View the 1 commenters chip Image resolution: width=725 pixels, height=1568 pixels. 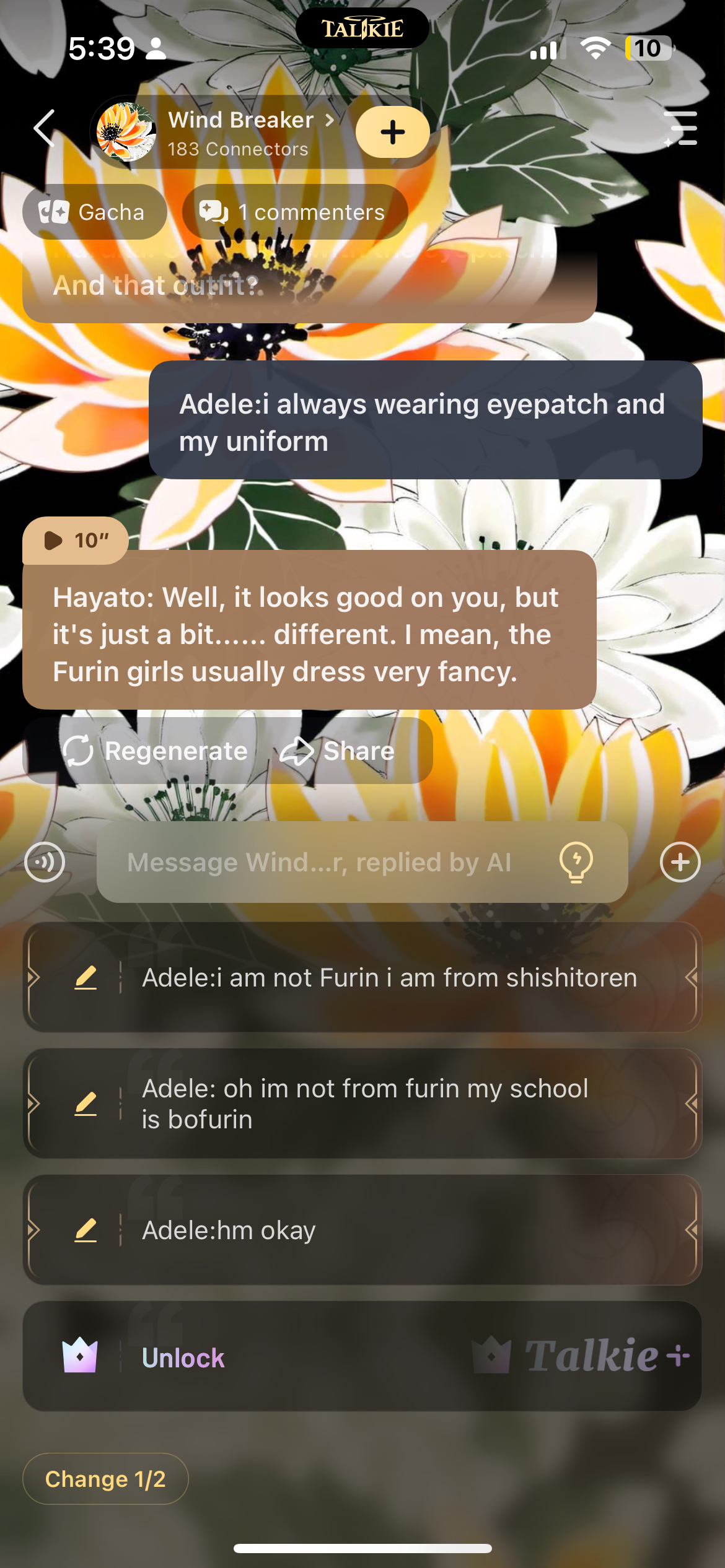[x=295, y=212]
